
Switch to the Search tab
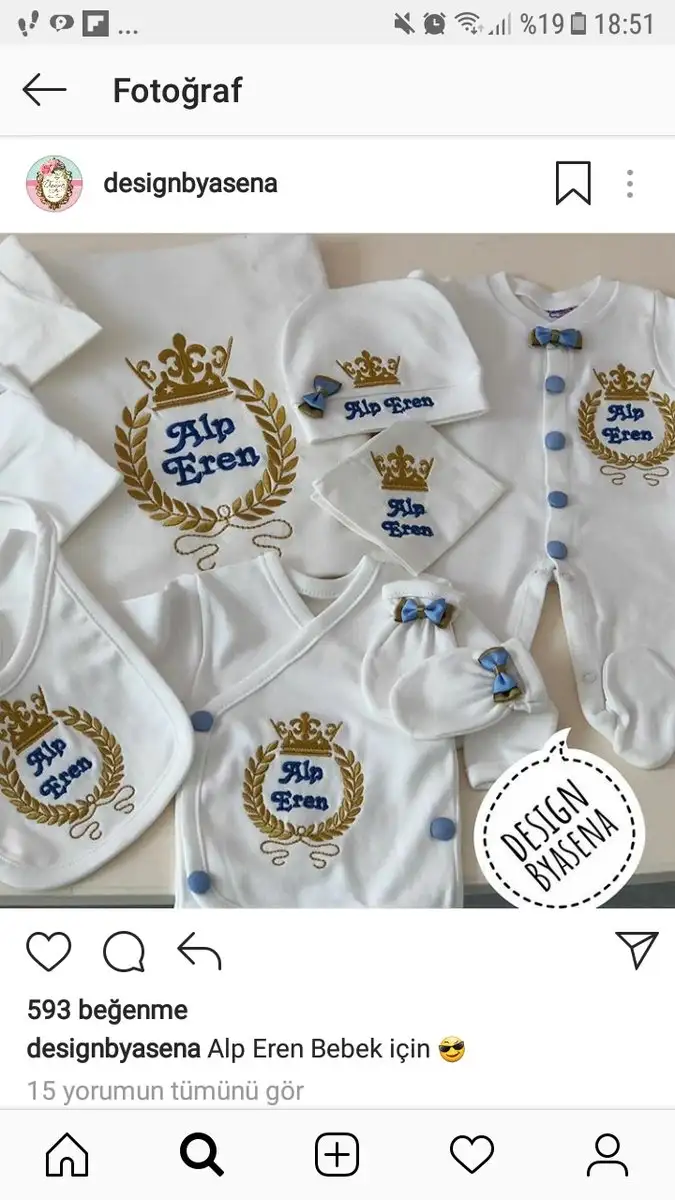click(x=202, y=1155)
